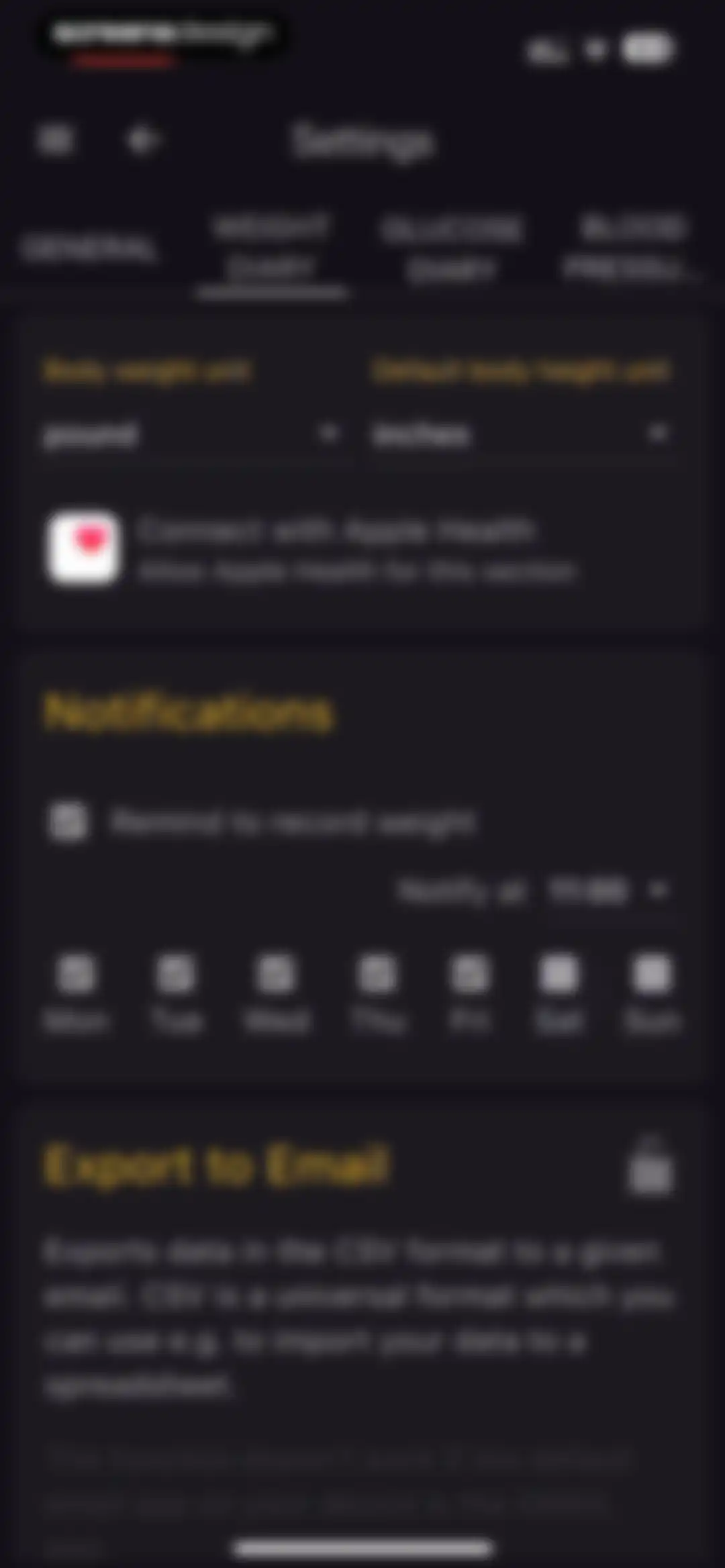Toggle the Fri reminder checkbox
This screenshot has height=1568, width=725.
tap(470, 974)
